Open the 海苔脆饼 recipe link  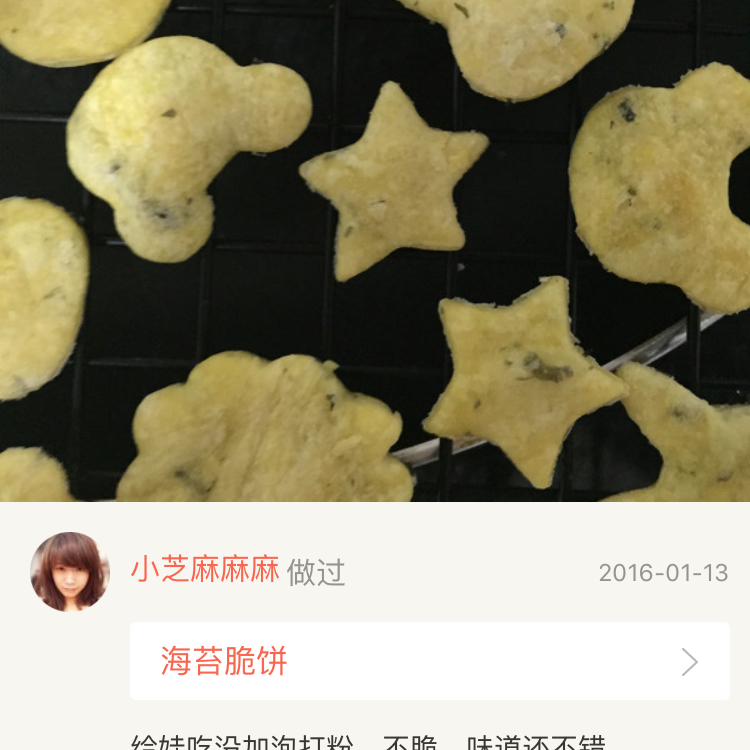click(x=428, y=661)
